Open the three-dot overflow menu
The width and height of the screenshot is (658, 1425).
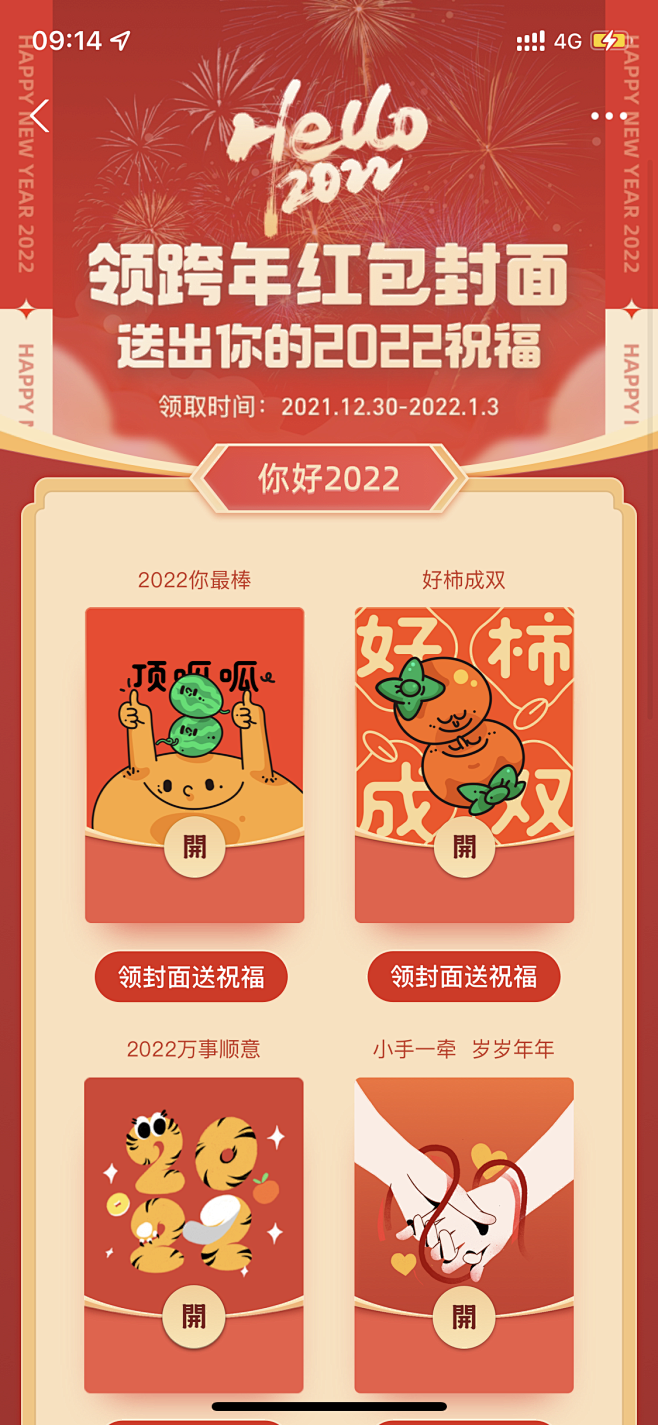[608, 116]
